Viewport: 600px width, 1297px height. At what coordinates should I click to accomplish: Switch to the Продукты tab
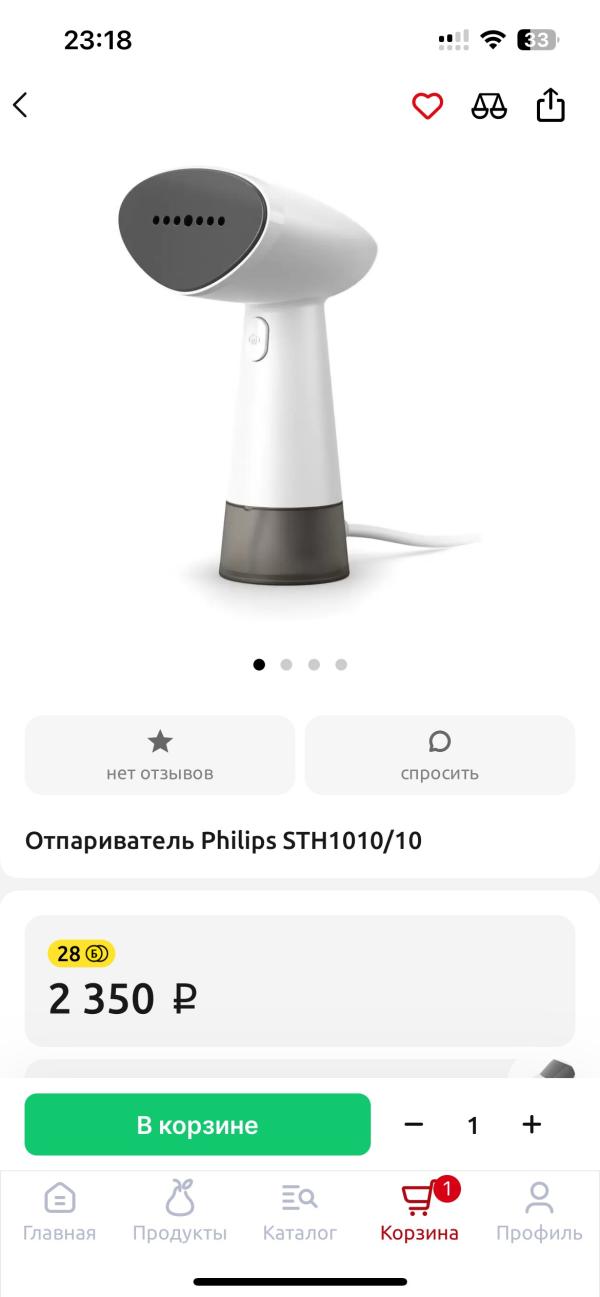click(x=180, y=1210)
